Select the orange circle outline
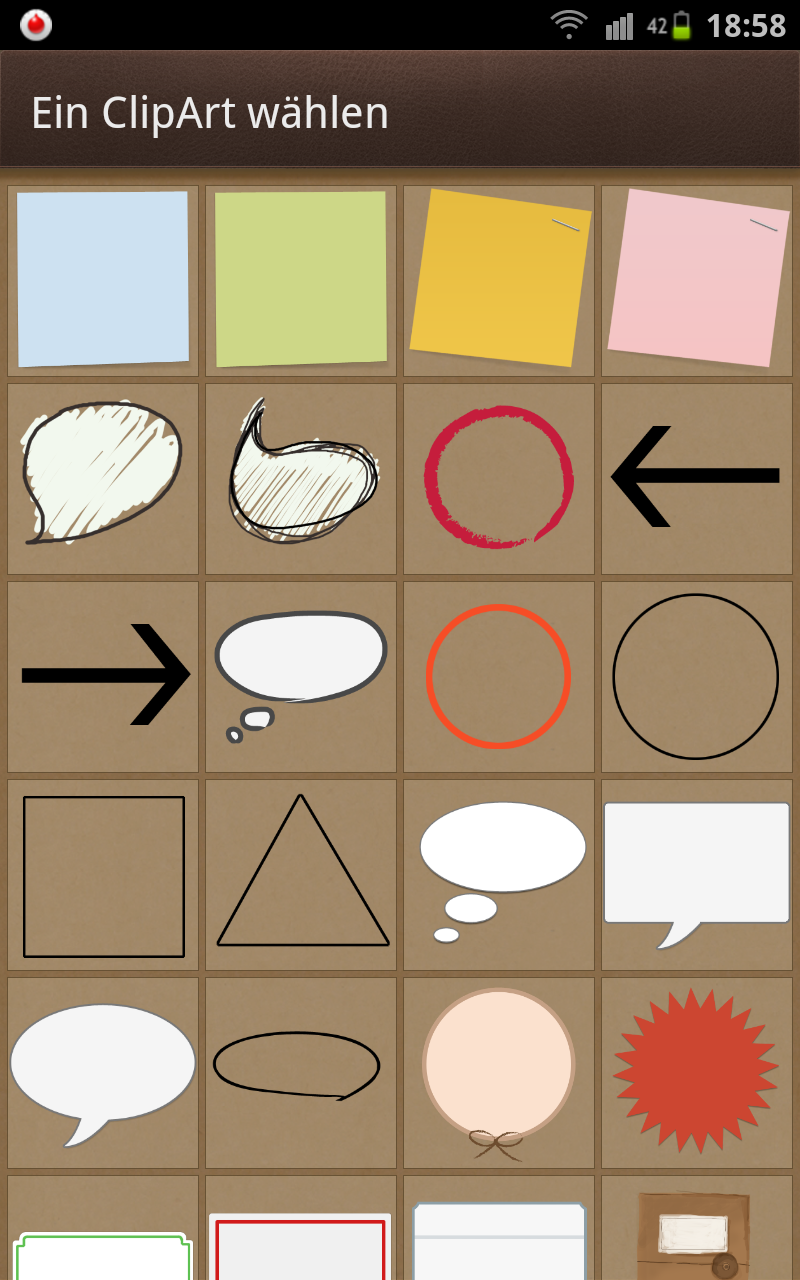This screenshot has height=1280, width=800. point(499,676)
